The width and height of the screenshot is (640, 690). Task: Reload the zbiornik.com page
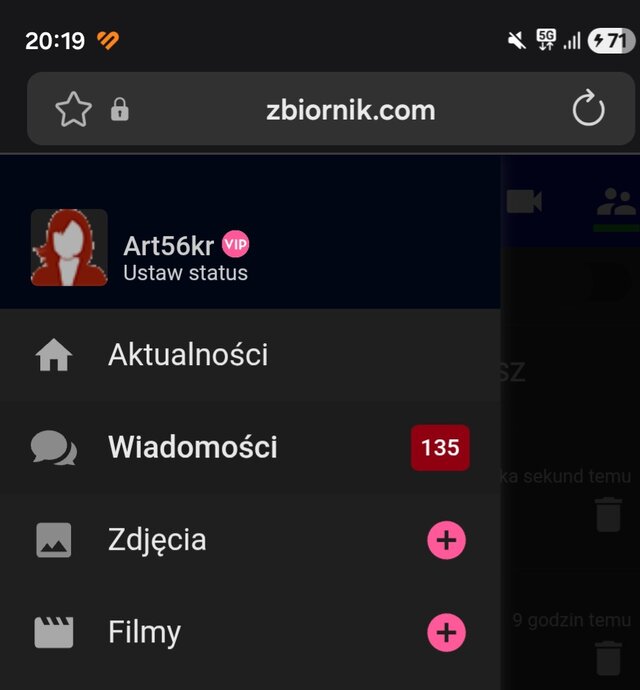(x=588, y=110)
